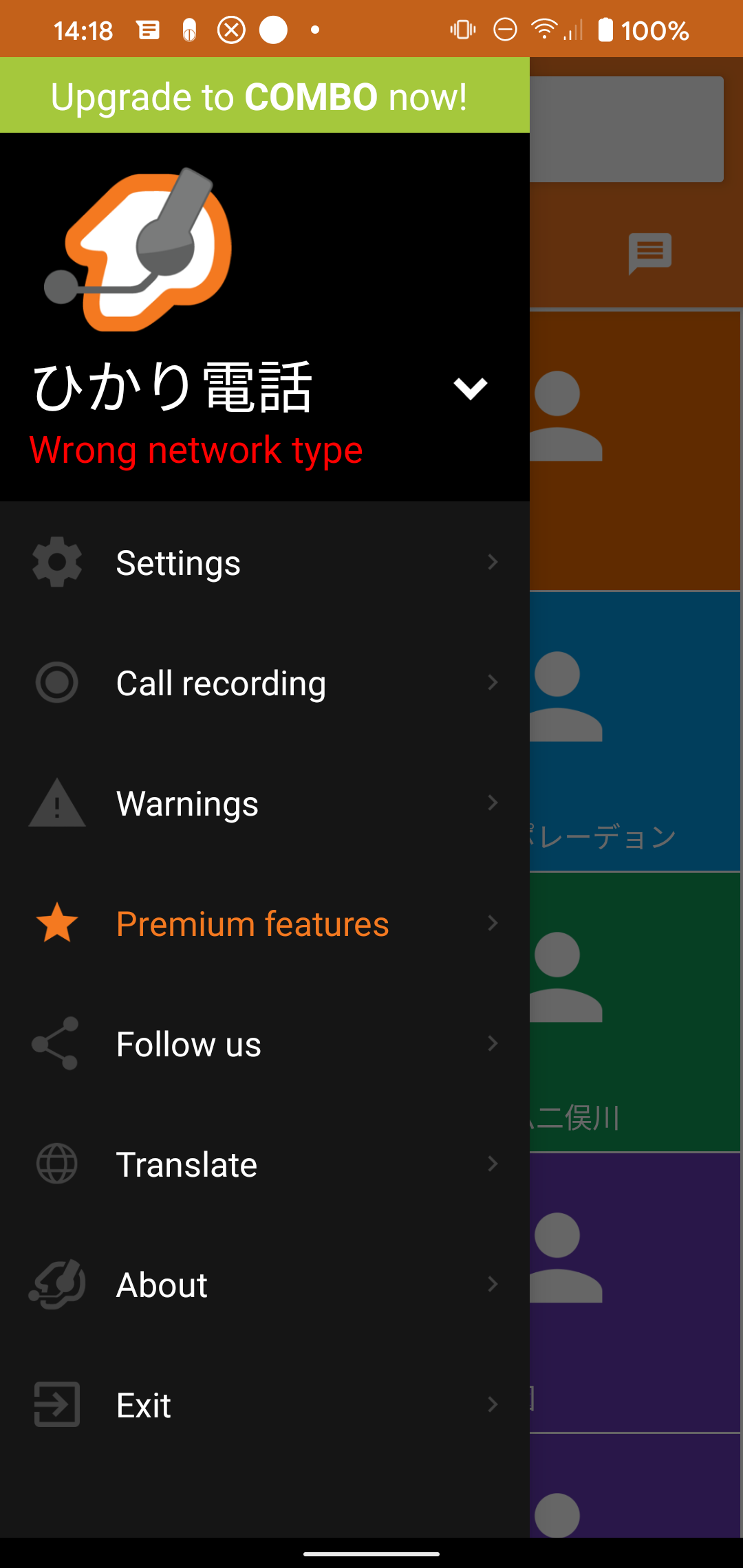Tap the Exit door icon
The image size is (743, 1568).
click(x=56, y=1404)
